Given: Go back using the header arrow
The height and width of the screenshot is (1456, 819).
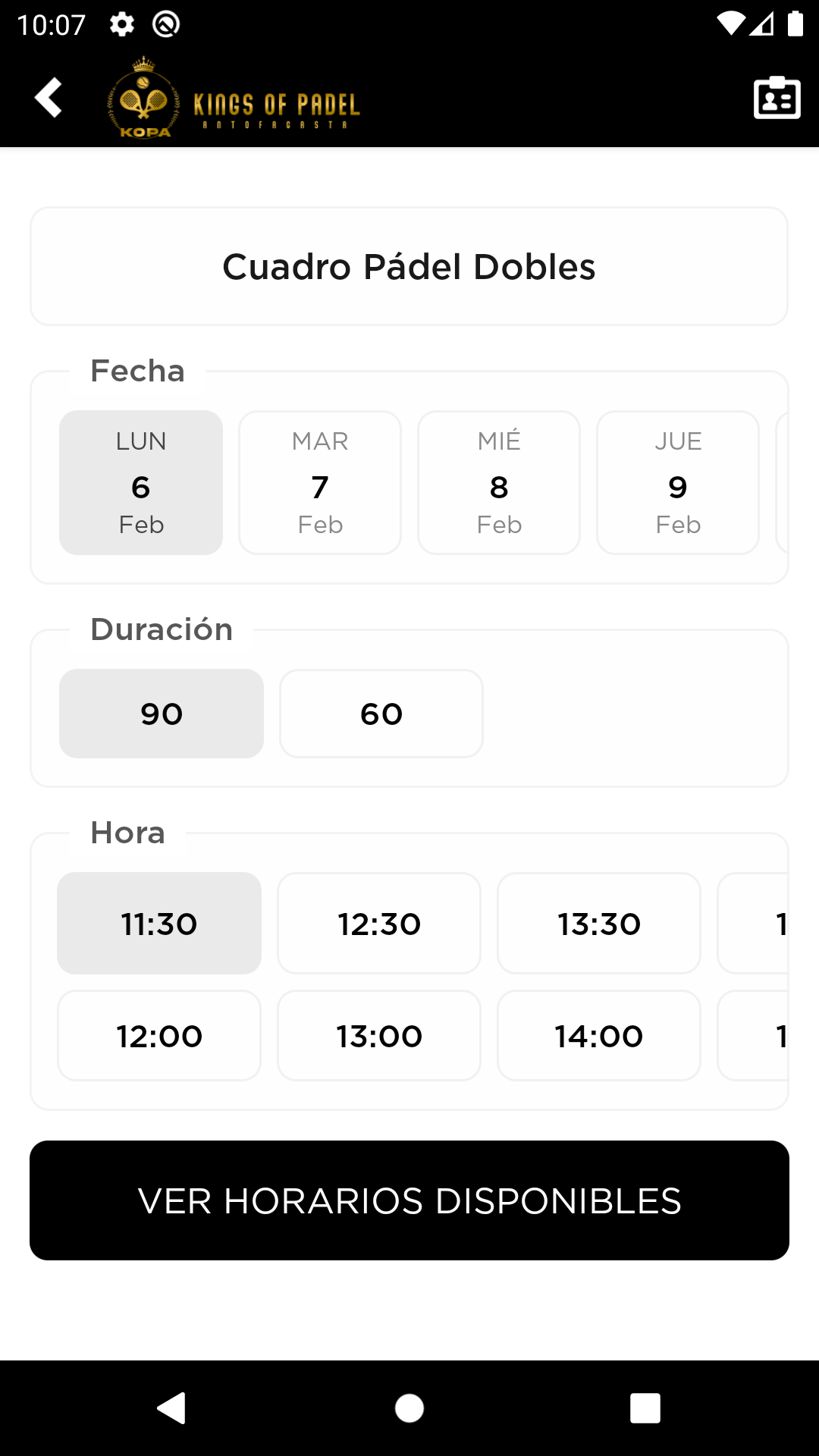Looking at the screenshot, I should pos(49,98).
